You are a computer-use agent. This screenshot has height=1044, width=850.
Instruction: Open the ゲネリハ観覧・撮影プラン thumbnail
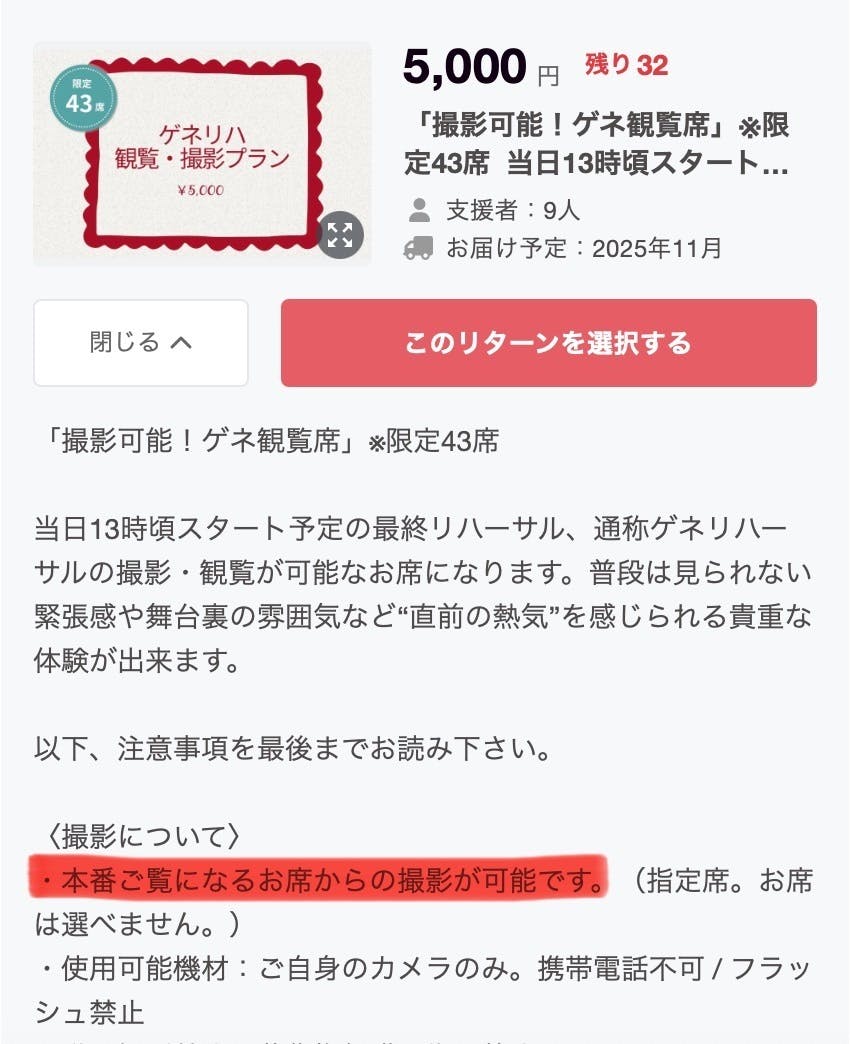pos(202,154)
